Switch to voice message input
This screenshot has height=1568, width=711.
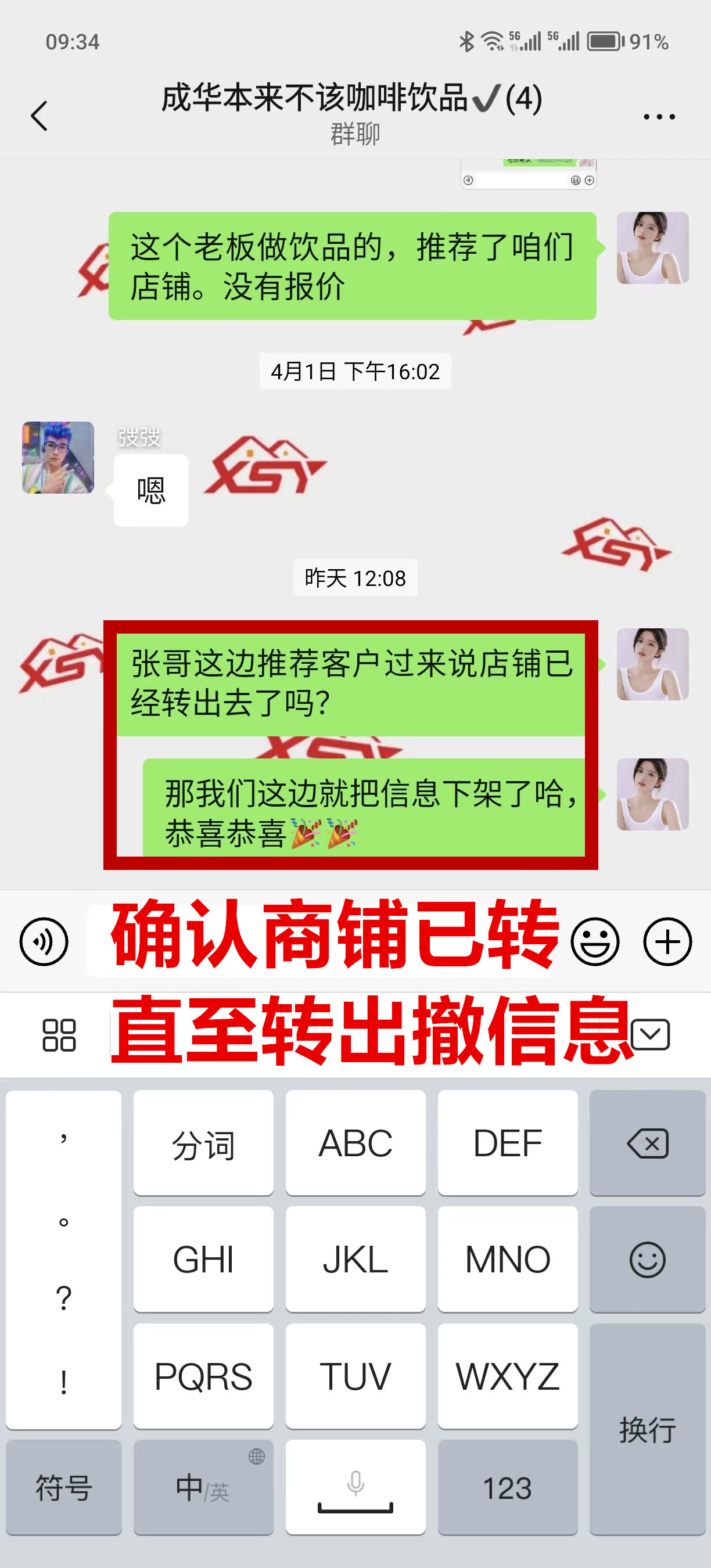(44, 941)
